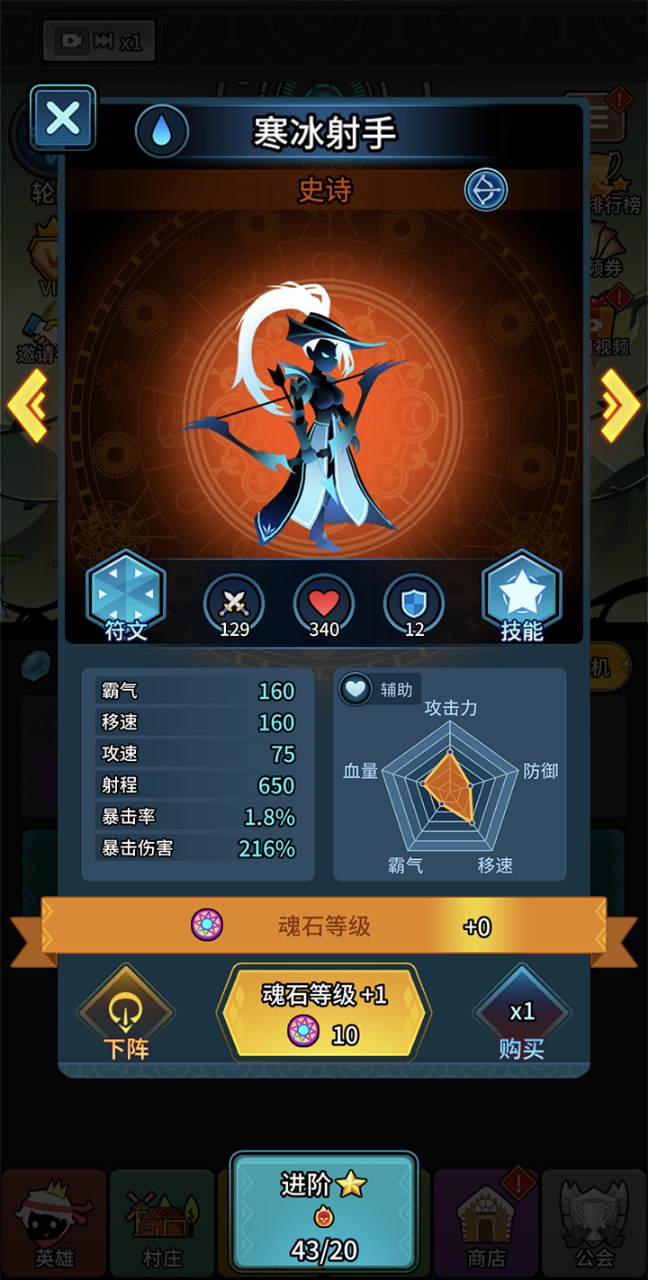Viewport: 648px width, 1280px height.
Task: Tap the water element droplet icon
Action: [x=161, y=133]
